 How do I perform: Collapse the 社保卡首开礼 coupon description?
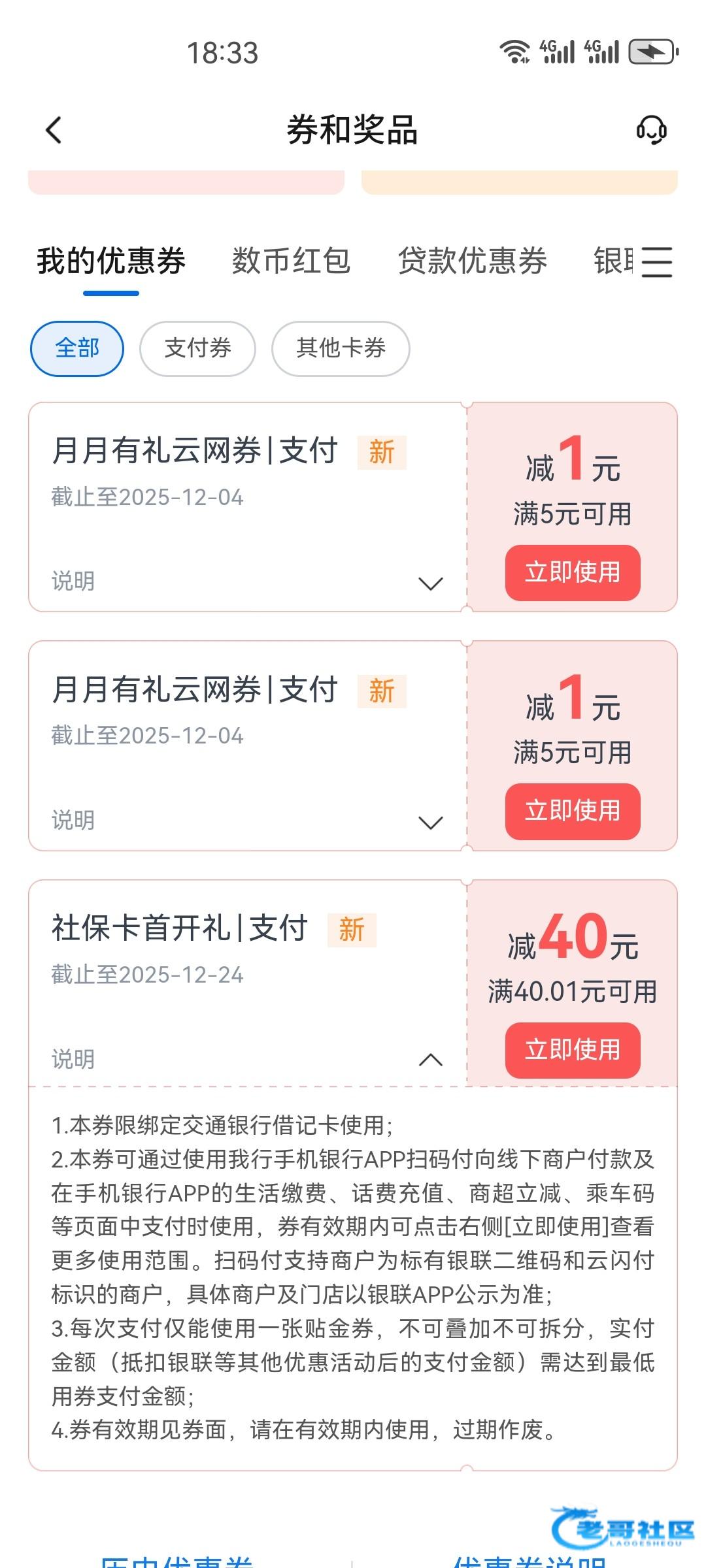click(x=430, y=1060)
